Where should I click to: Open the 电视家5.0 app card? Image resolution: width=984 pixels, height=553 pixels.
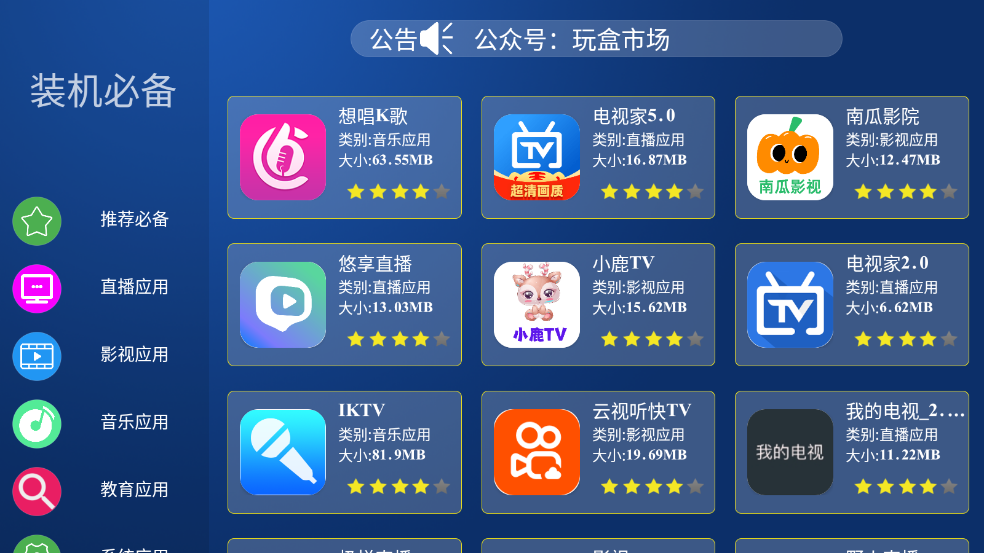point(598,157)
